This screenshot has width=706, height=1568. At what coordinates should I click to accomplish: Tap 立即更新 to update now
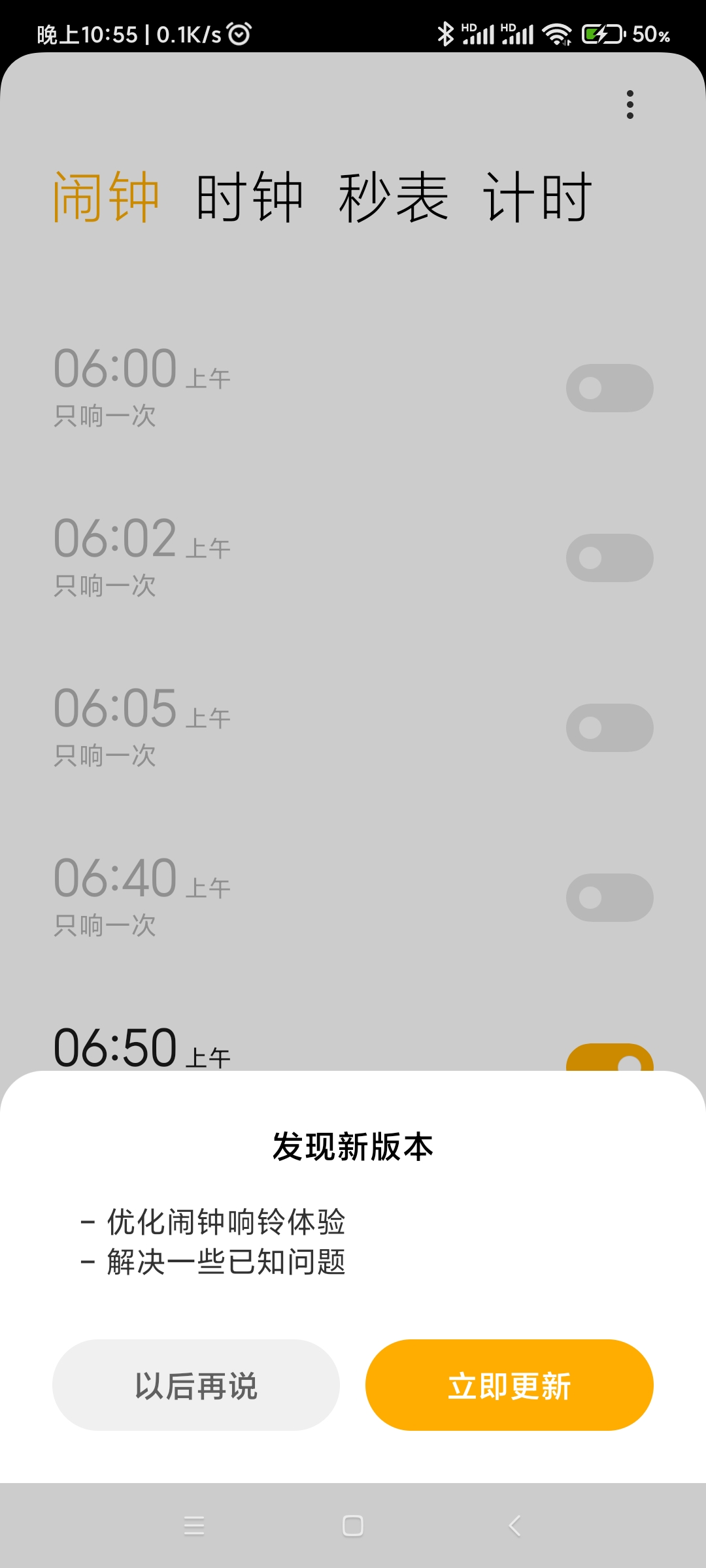coord(509,1385)
